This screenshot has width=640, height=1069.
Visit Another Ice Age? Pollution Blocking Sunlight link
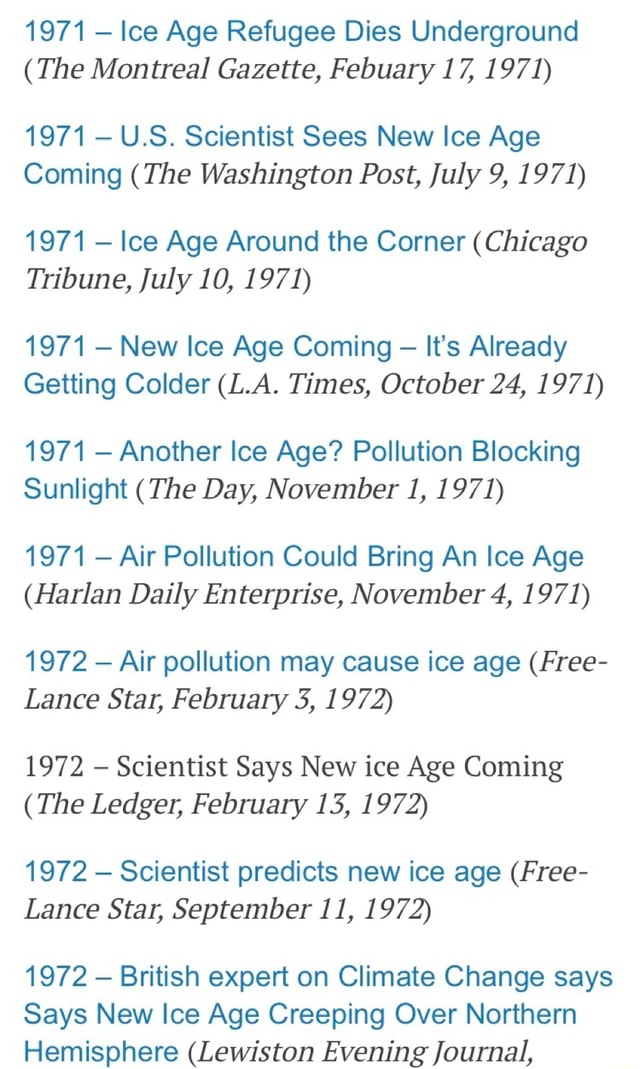click(x=300, y=452)
